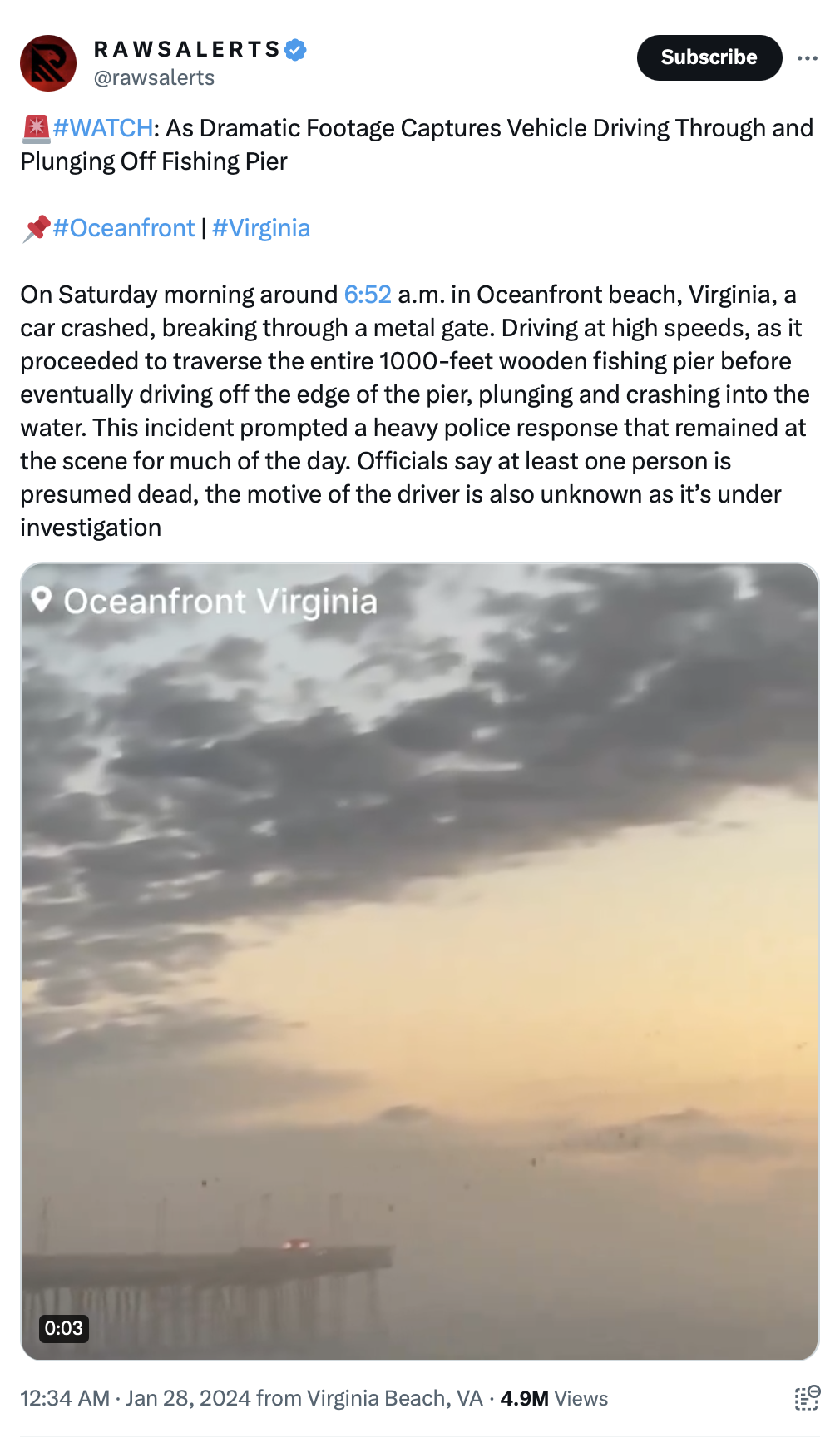Play the Oceanfront Virginia pier video
Image resolution: width=840 pixels, height=1438 pixels.
point(420,962)
